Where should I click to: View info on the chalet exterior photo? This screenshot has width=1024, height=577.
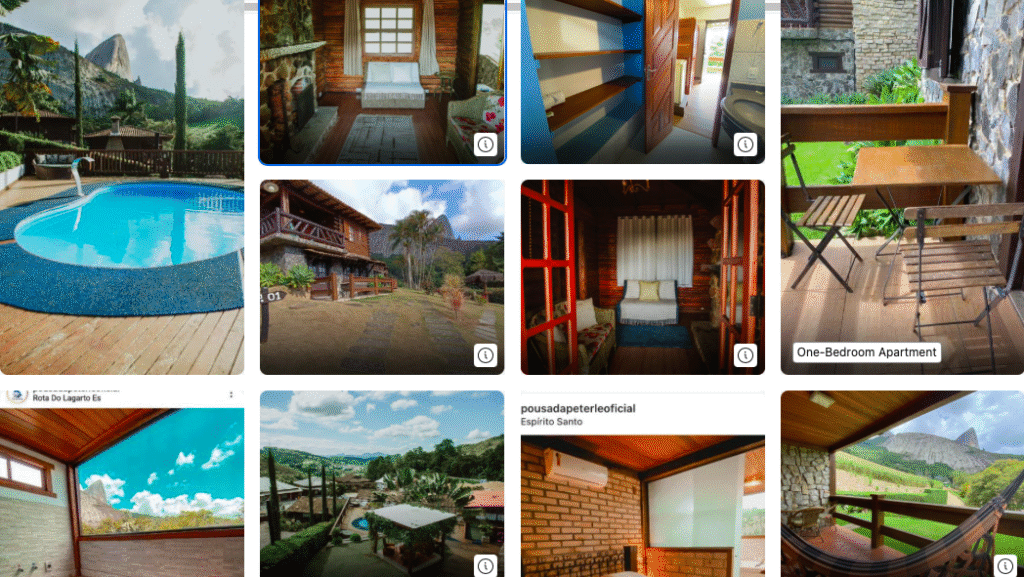click(485, 355)
